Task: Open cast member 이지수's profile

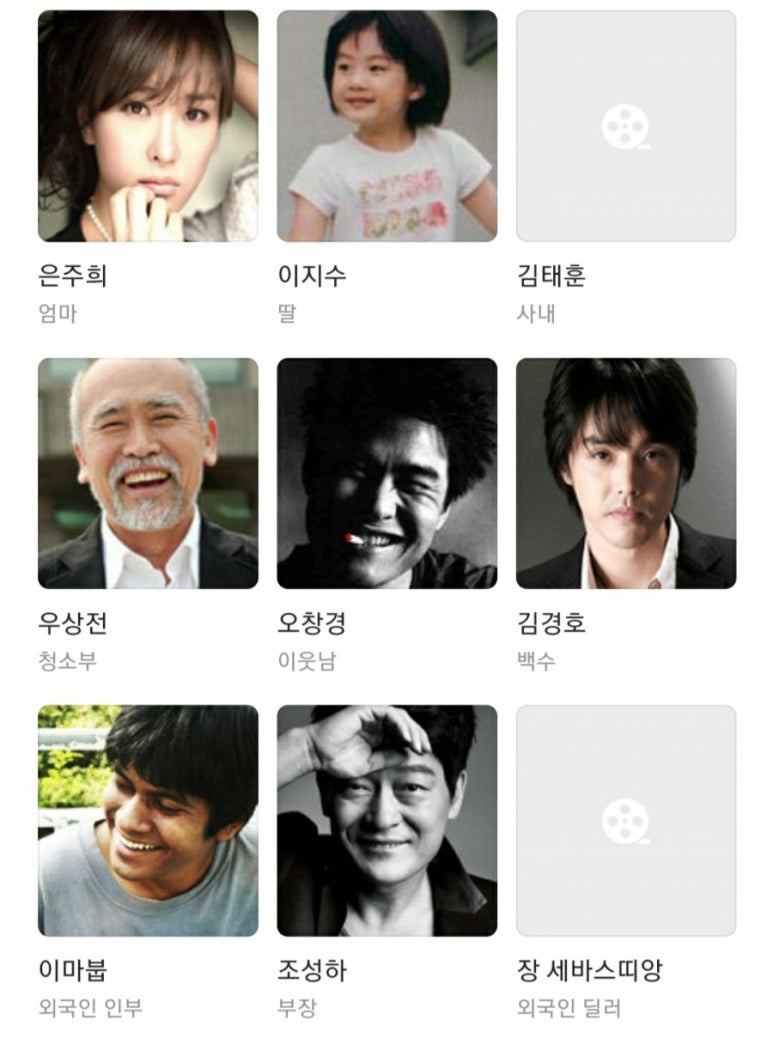Action: coord(386,126)
